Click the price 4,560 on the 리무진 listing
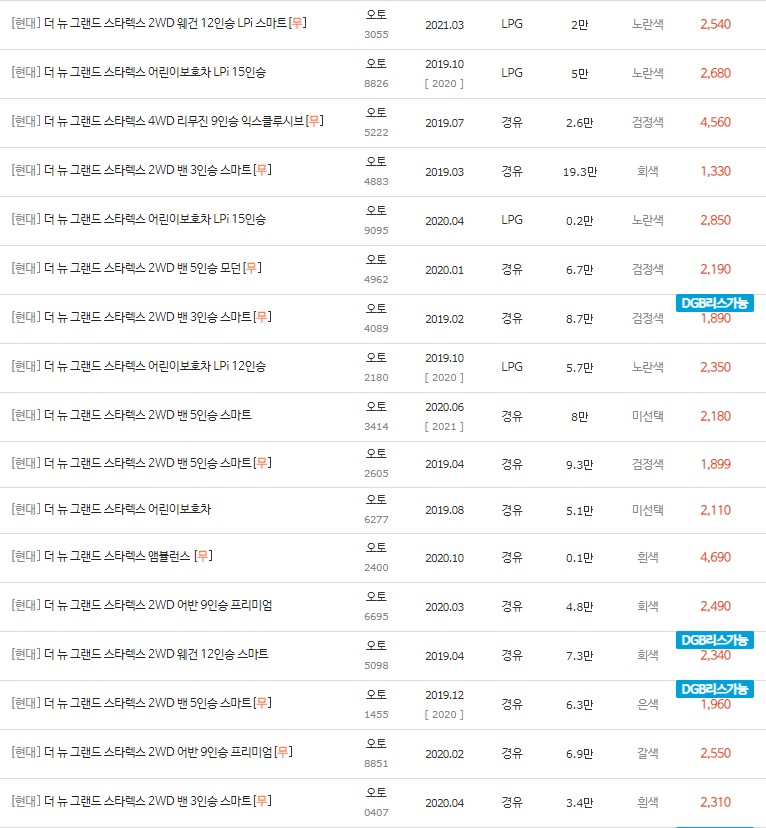The image size is (766, 828). click(x=717, y=121)
